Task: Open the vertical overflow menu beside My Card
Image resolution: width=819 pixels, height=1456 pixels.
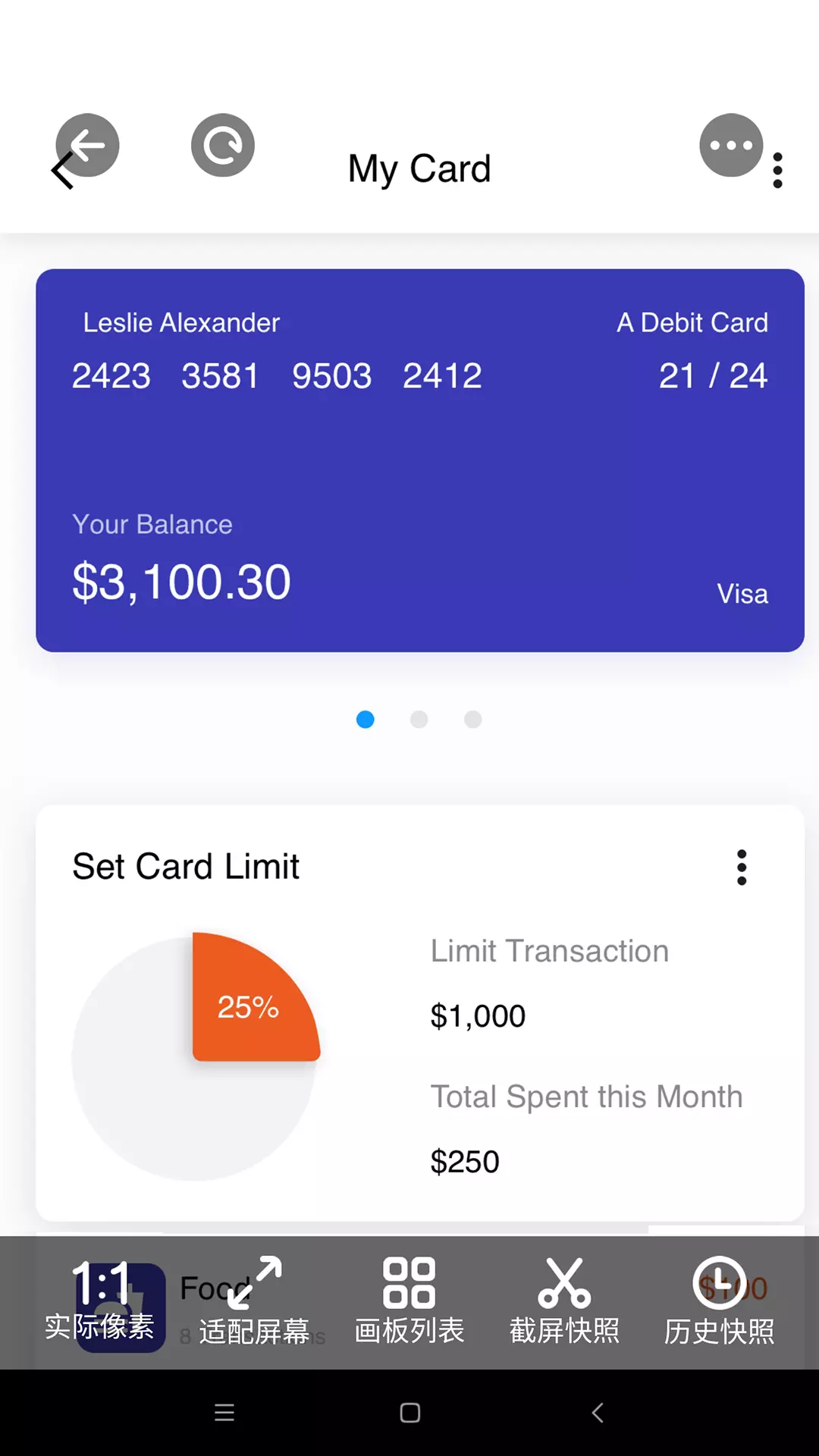Action: (x=777, y=171)
